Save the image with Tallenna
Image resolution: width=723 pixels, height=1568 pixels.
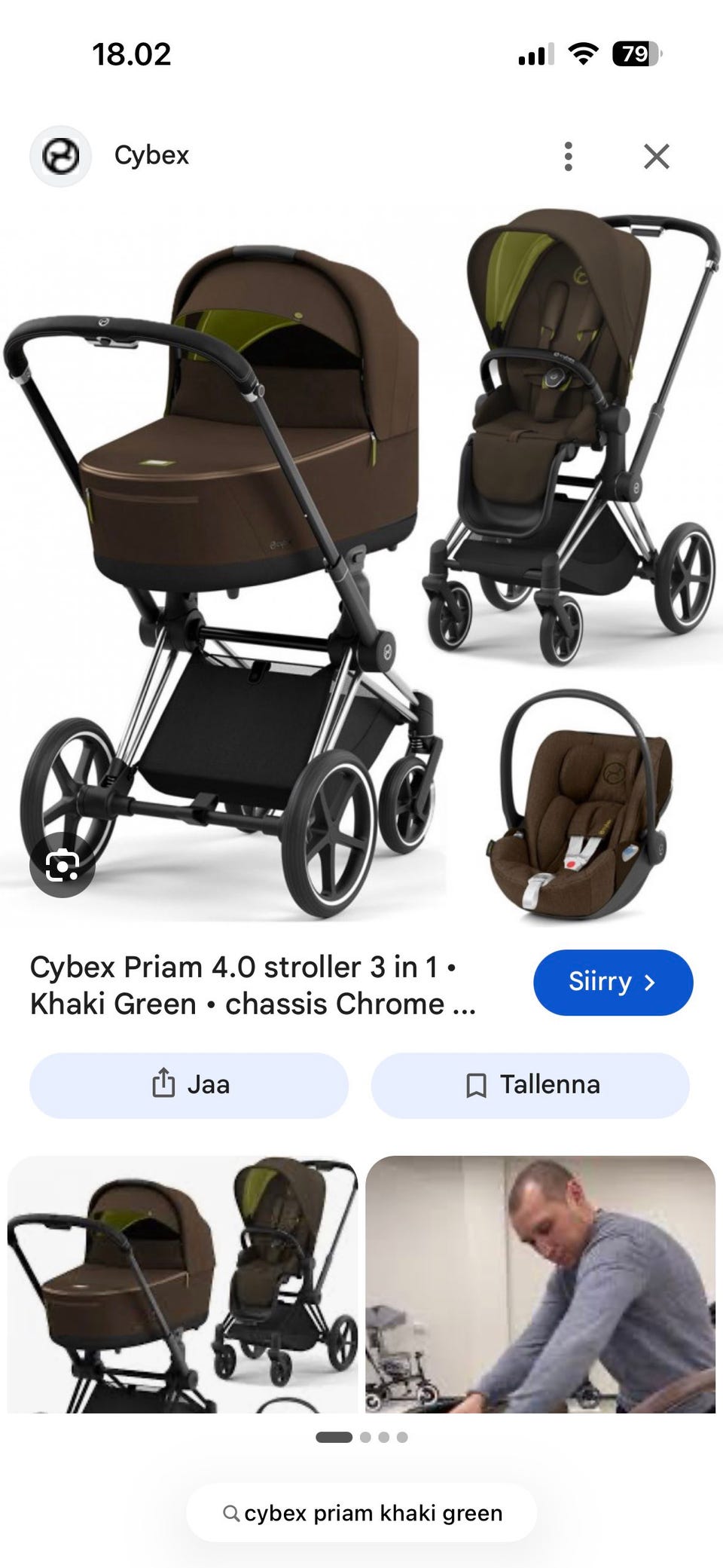coord(530,1085)
